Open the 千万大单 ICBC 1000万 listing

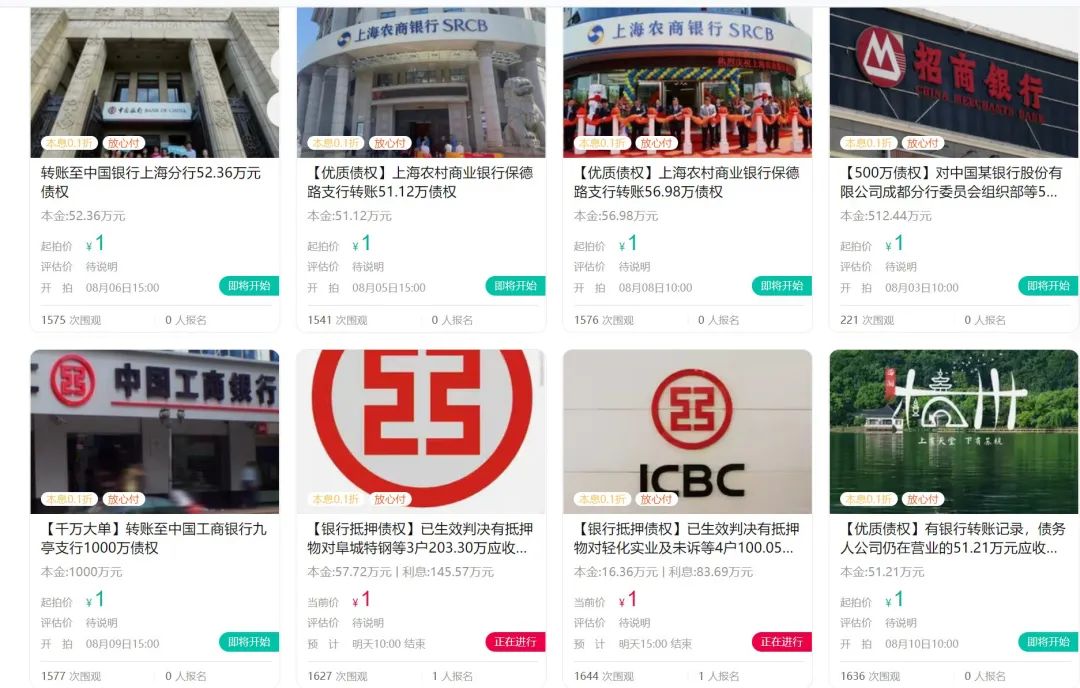155,538
